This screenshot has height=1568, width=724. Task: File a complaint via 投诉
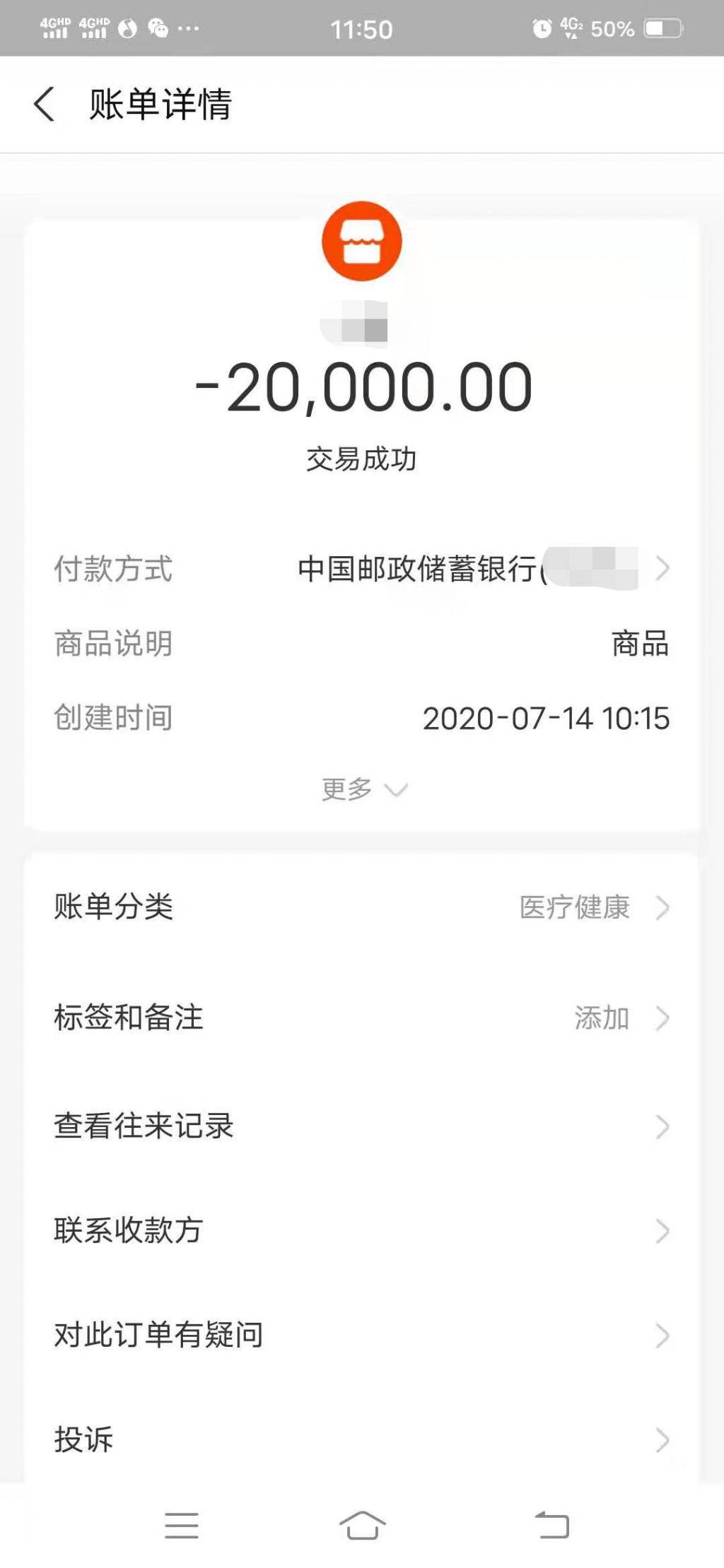[x=362, y=1439]
